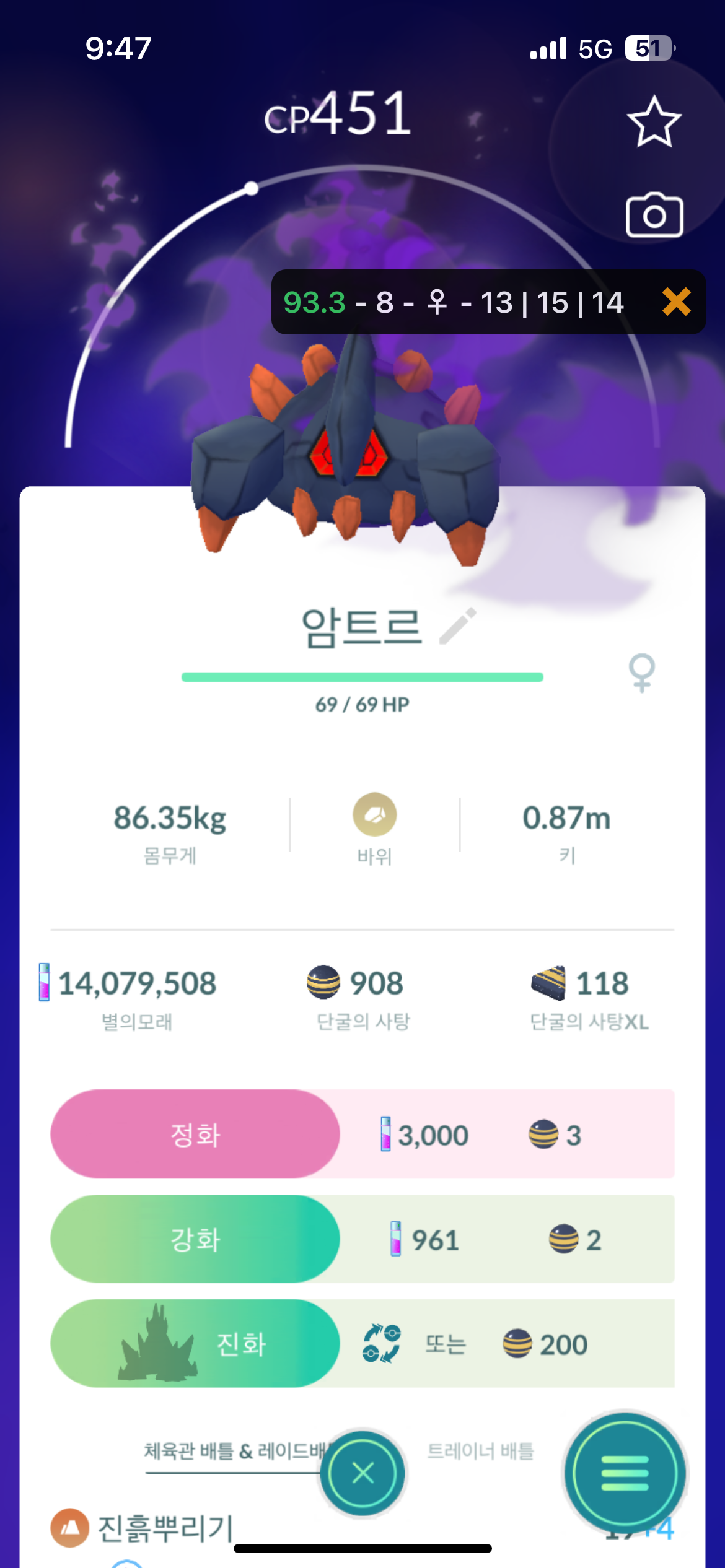Image resolution: width=725 pixels, height=1568 pixels.
Task: Mark this Pokémon as favorite with the star
Action: click(x=654, y=122)
